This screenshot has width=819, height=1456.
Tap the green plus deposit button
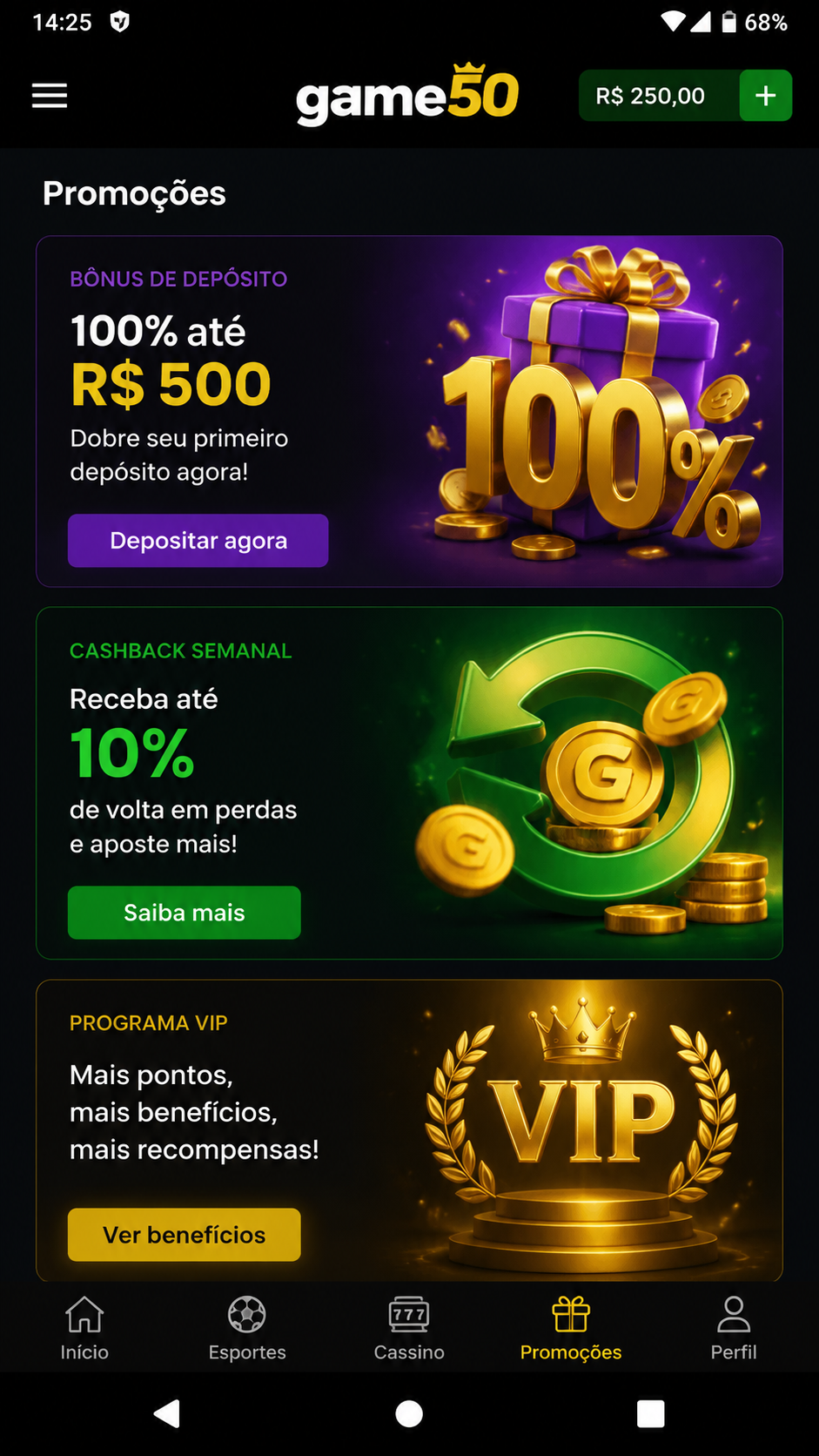tap(765, 96)
